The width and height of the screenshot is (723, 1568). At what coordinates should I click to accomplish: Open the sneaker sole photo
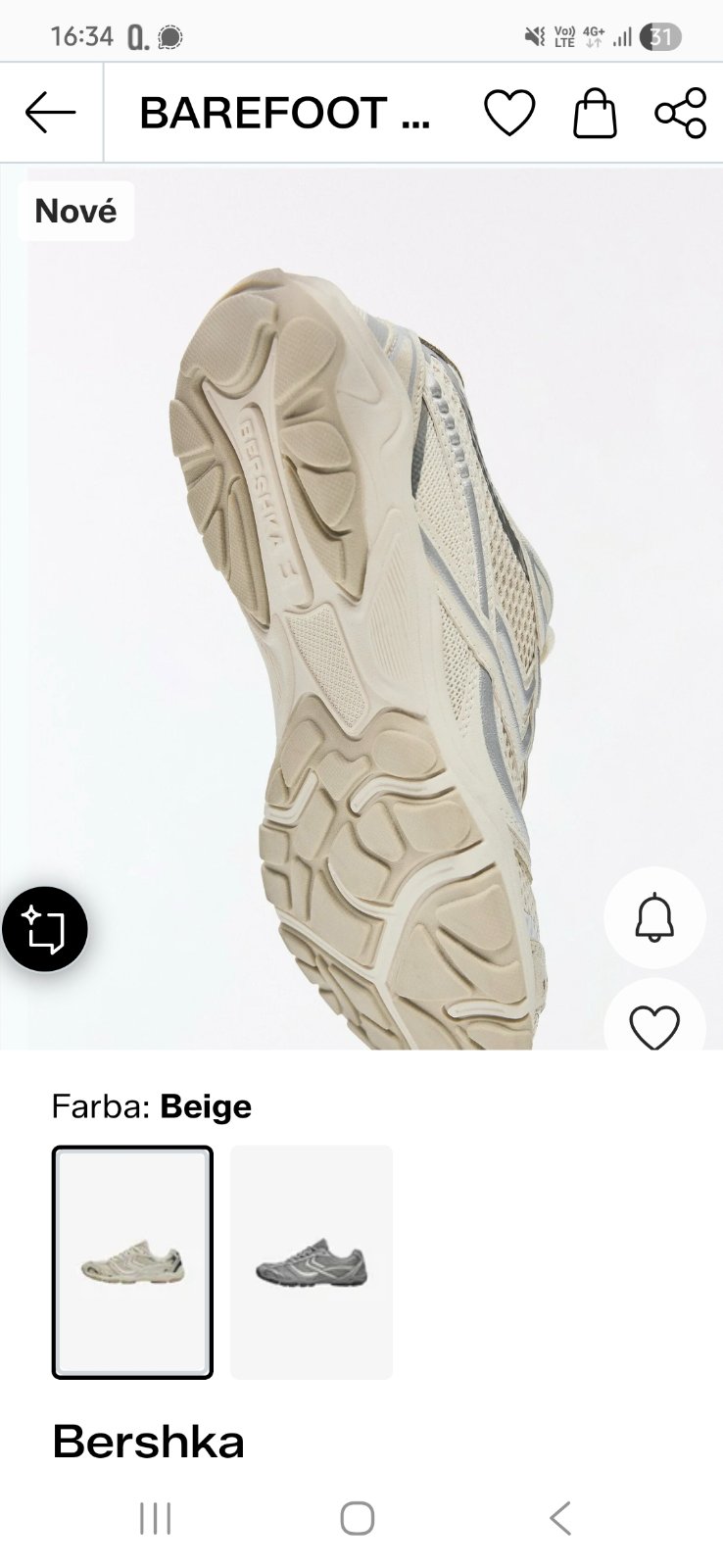click(361, 608)
